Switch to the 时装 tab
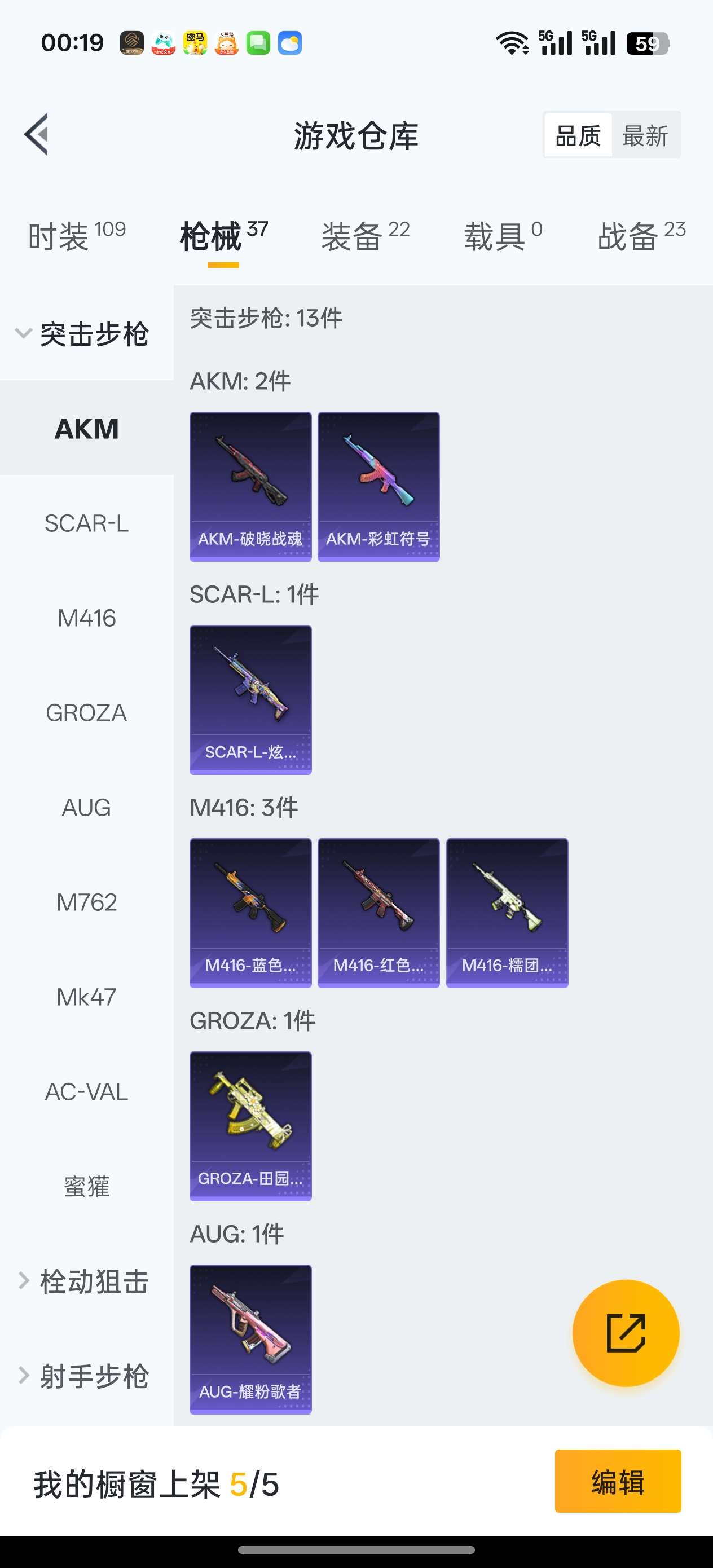713x1568 pixels. pos(77,236)
